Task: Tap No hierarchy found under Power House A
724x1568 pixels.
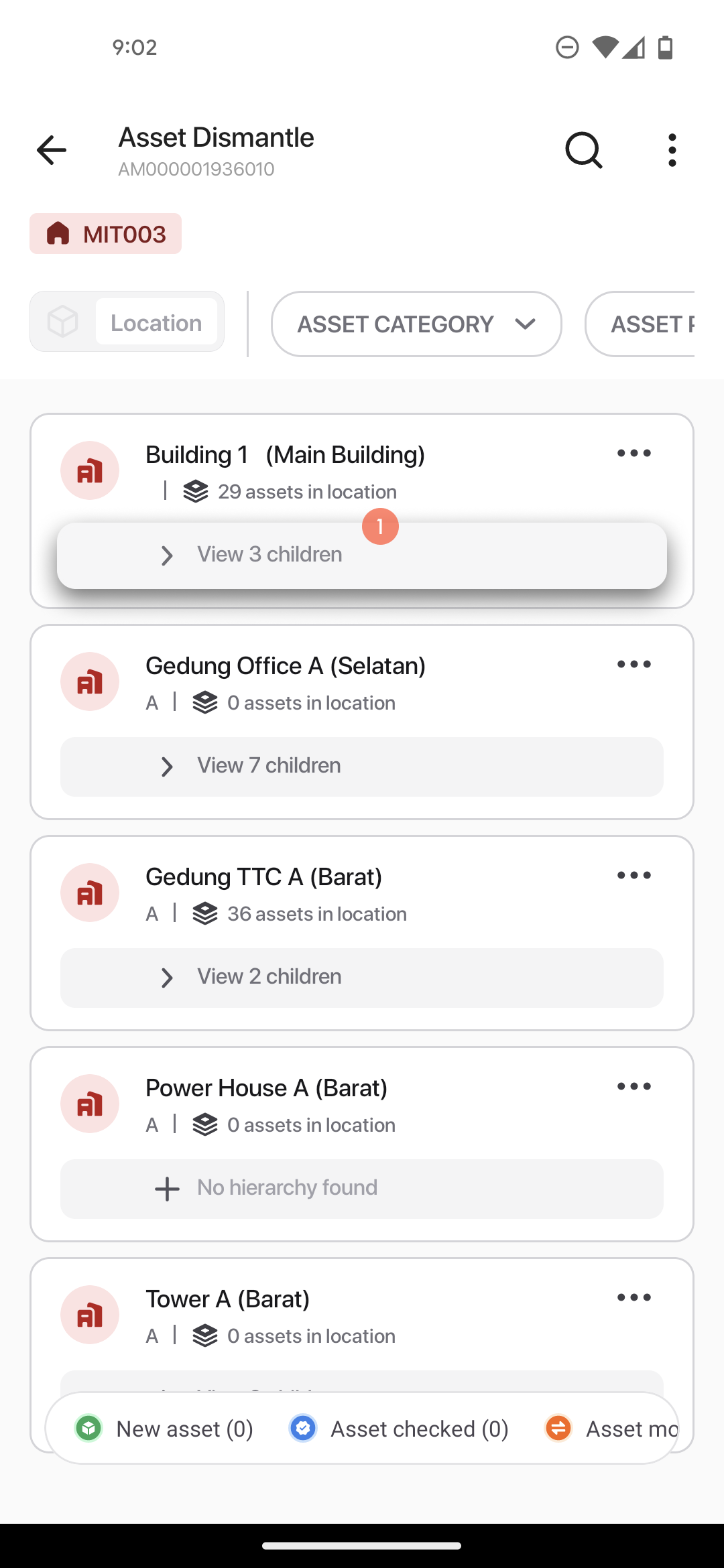Action: tap(362, 1189)
